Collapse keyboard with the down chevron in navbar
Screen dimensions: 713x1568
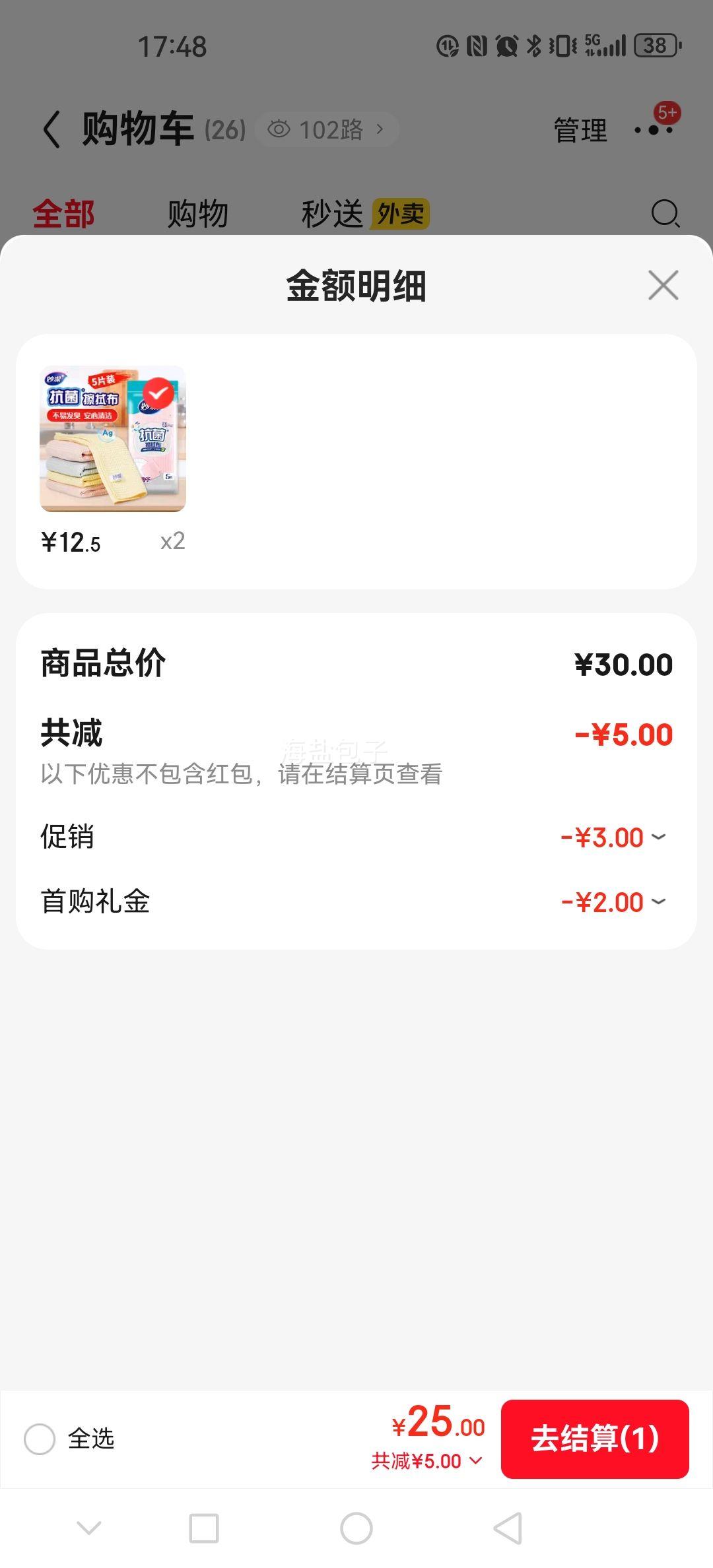(89, 1529)
